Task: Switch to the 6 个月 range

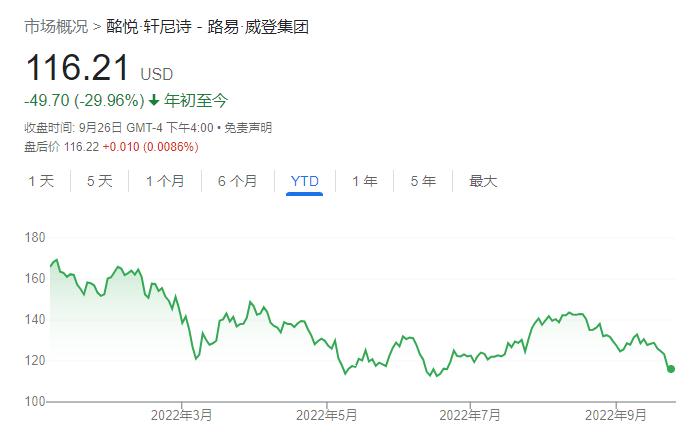Action: click(238, 181)
